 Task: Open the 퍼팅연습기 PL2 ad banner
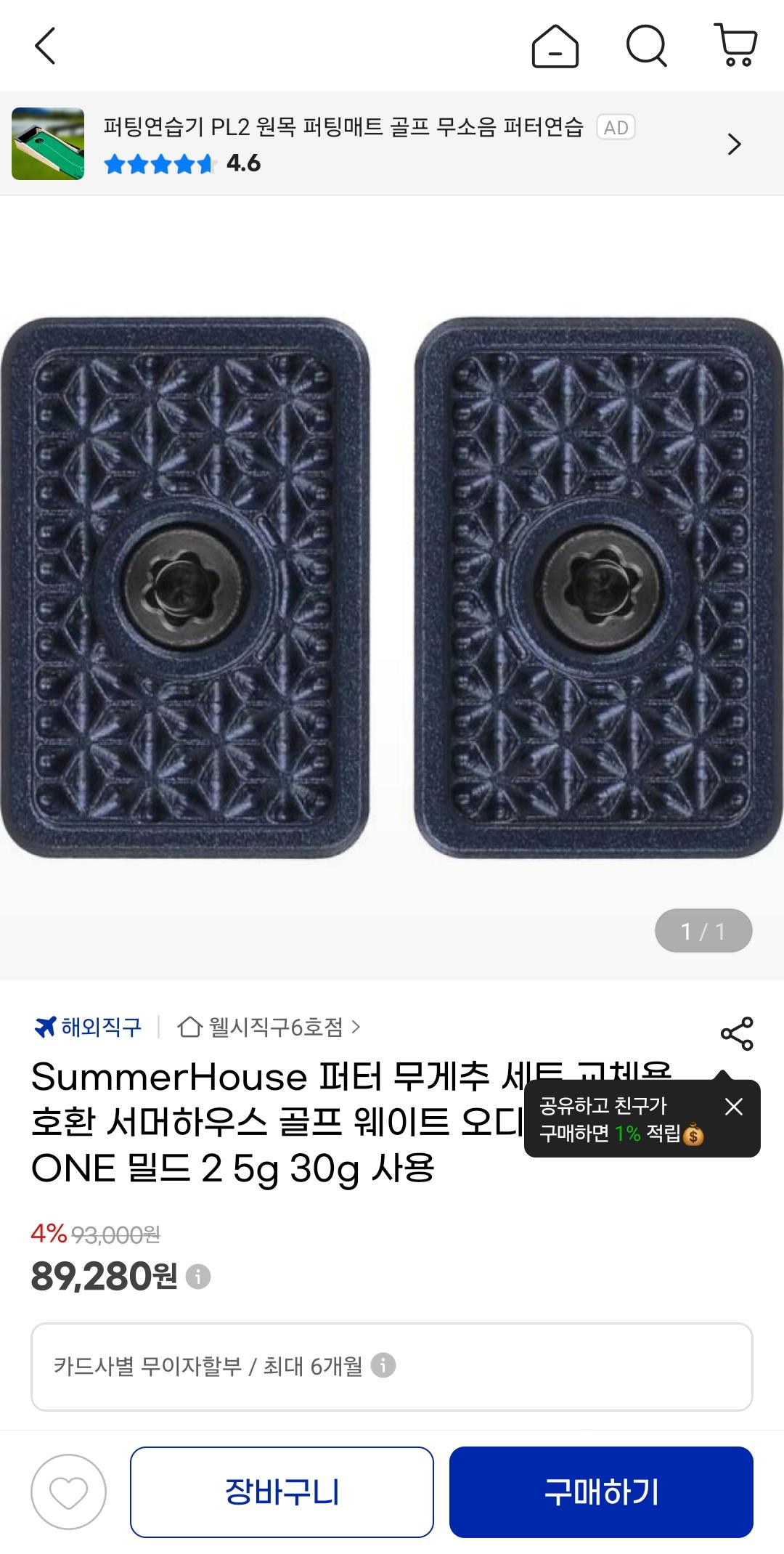(x=392, y=144)
